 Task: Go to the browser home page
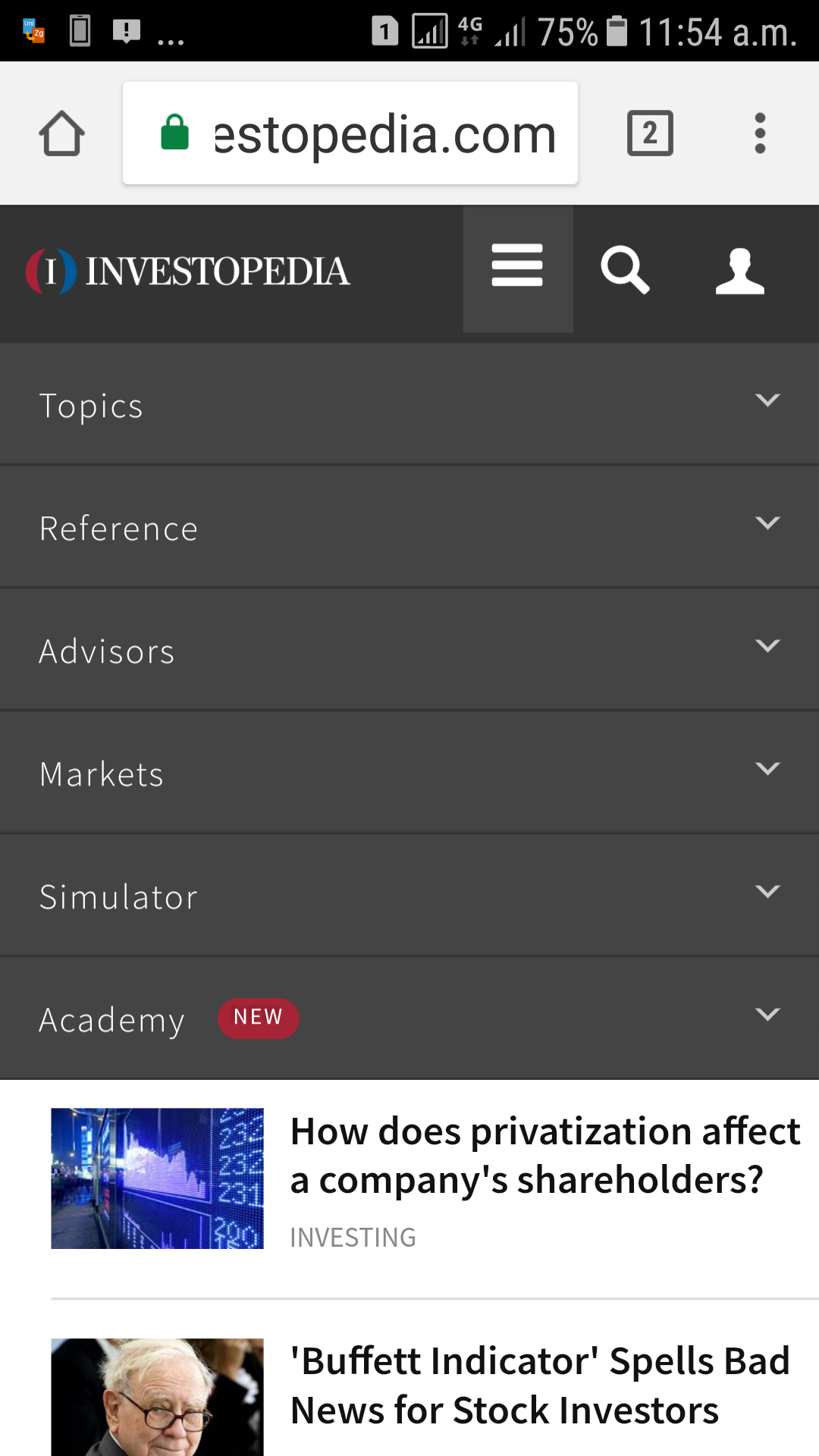click(x=61, y=133)
